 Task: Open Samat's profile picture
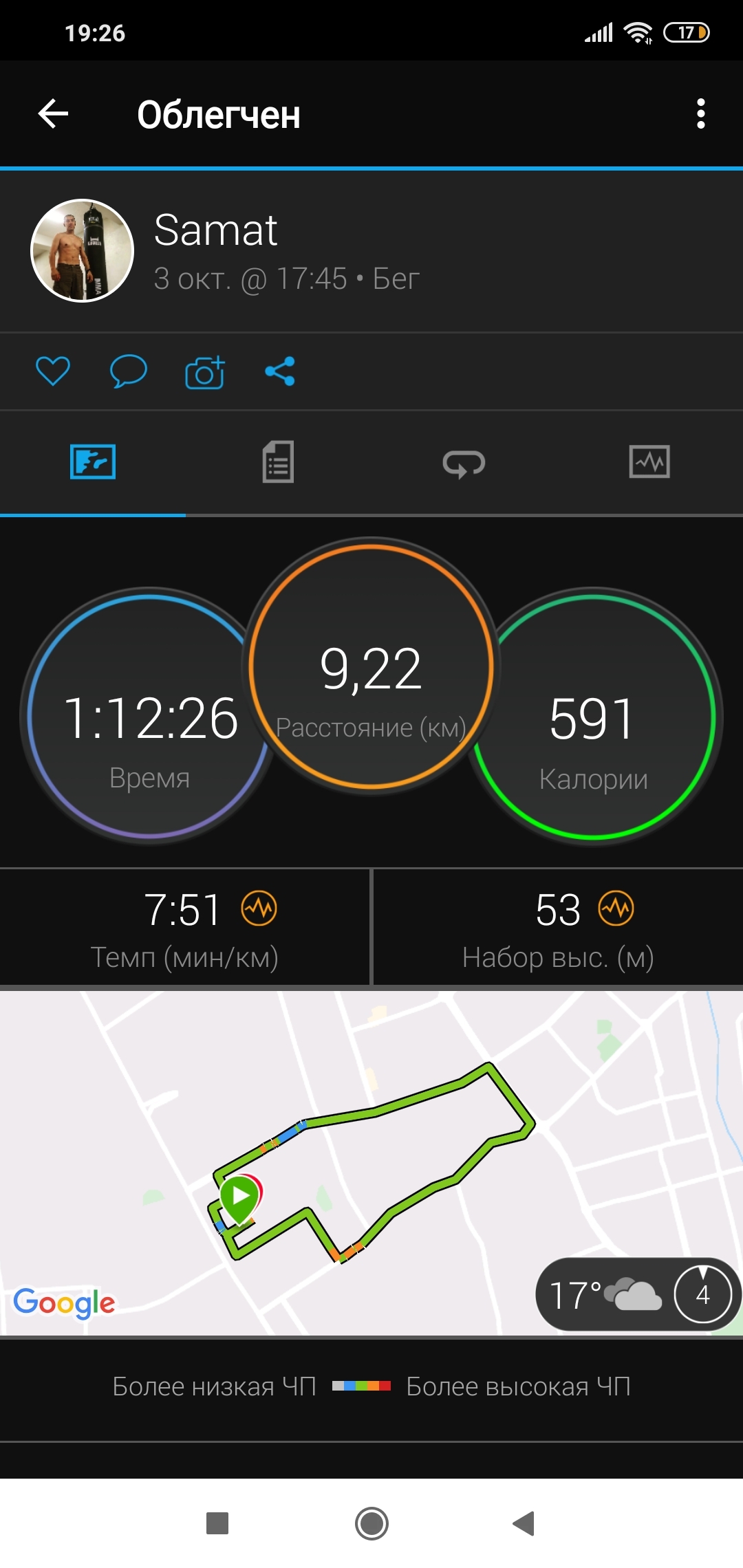(83, 251)
